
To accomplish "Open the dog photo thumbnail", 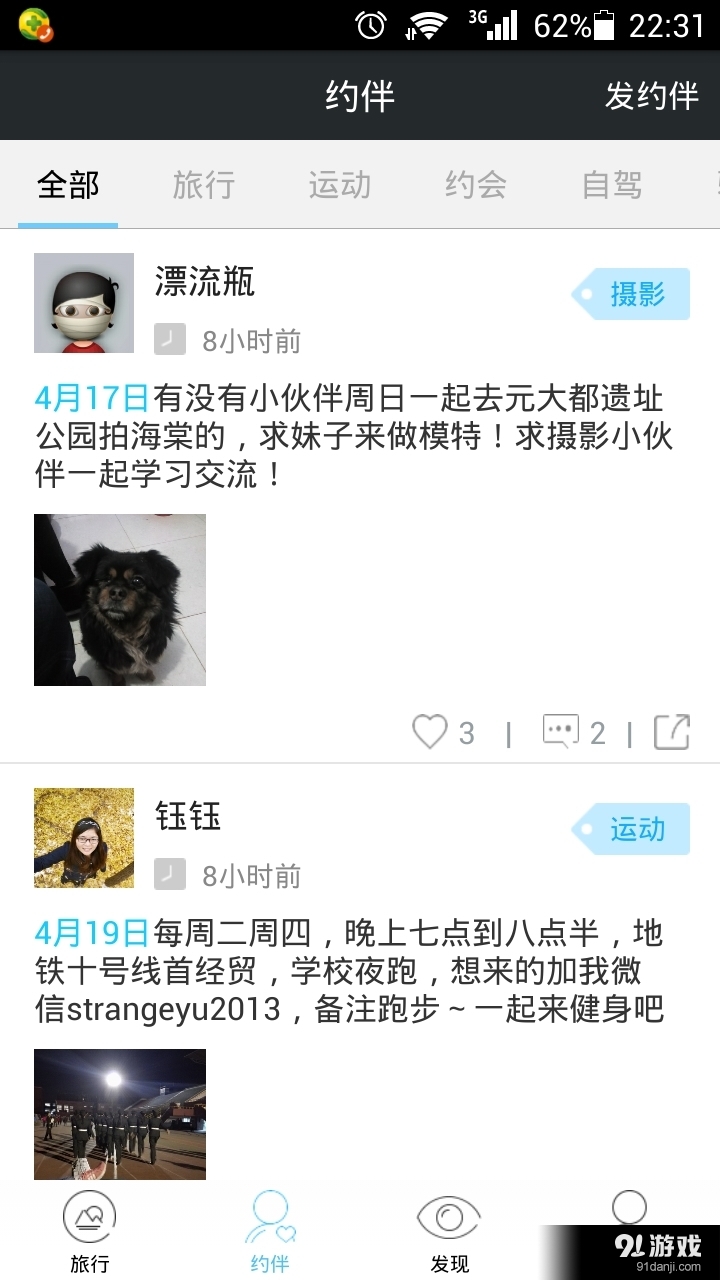I will pos(120,598).
